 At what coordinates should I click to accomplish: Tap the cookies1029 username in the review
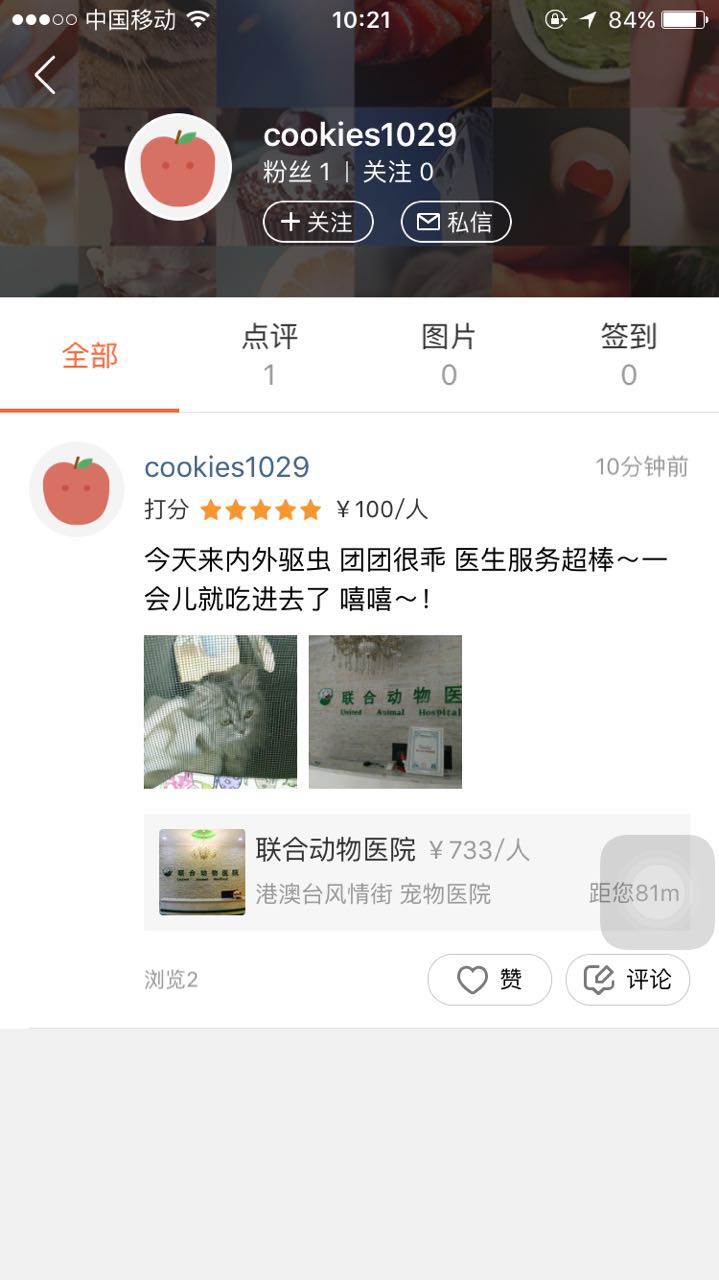coord(227,467)
